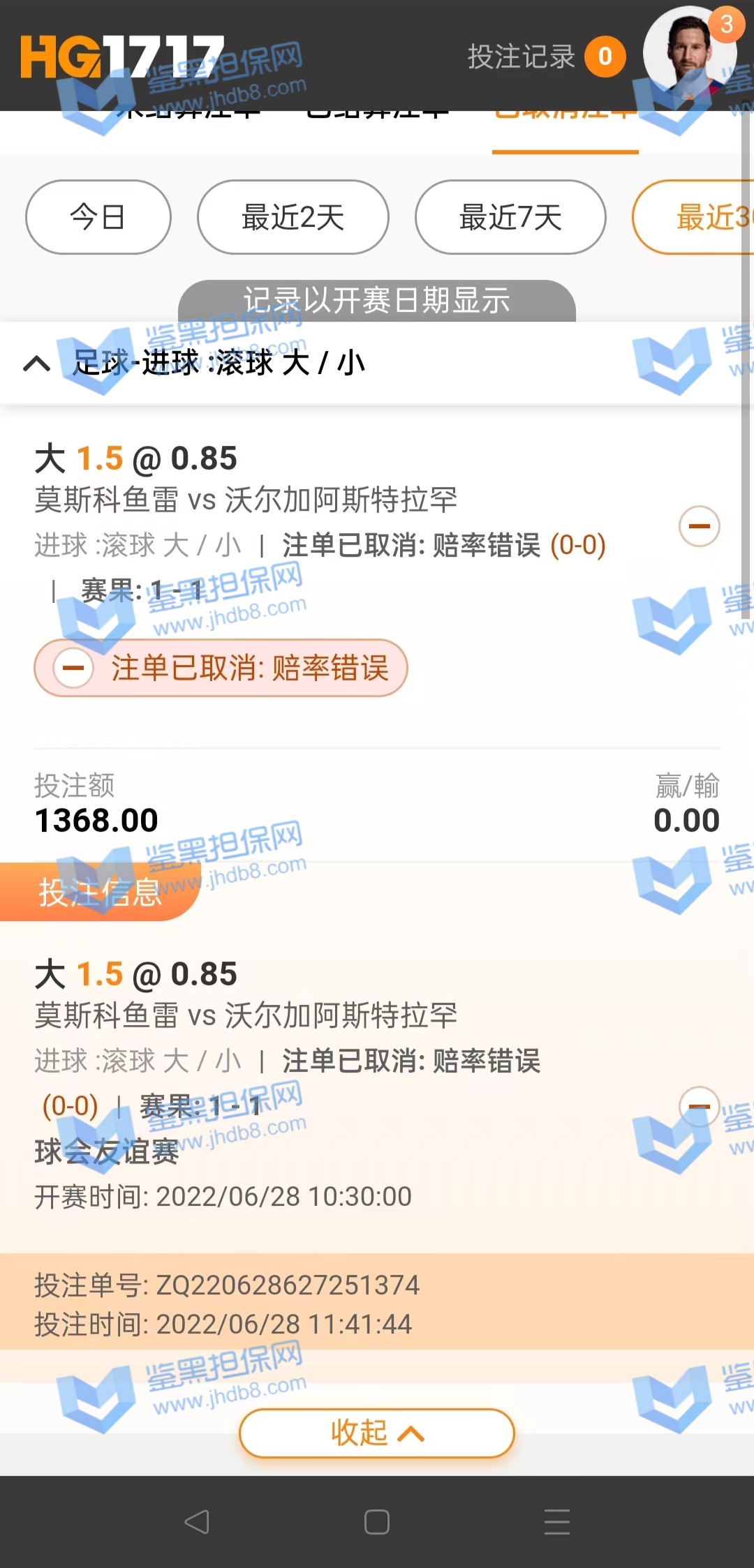Choose the 最近30天 filter chip
This screenshot has width=754, height=1568.
click(x=698, y=217)
